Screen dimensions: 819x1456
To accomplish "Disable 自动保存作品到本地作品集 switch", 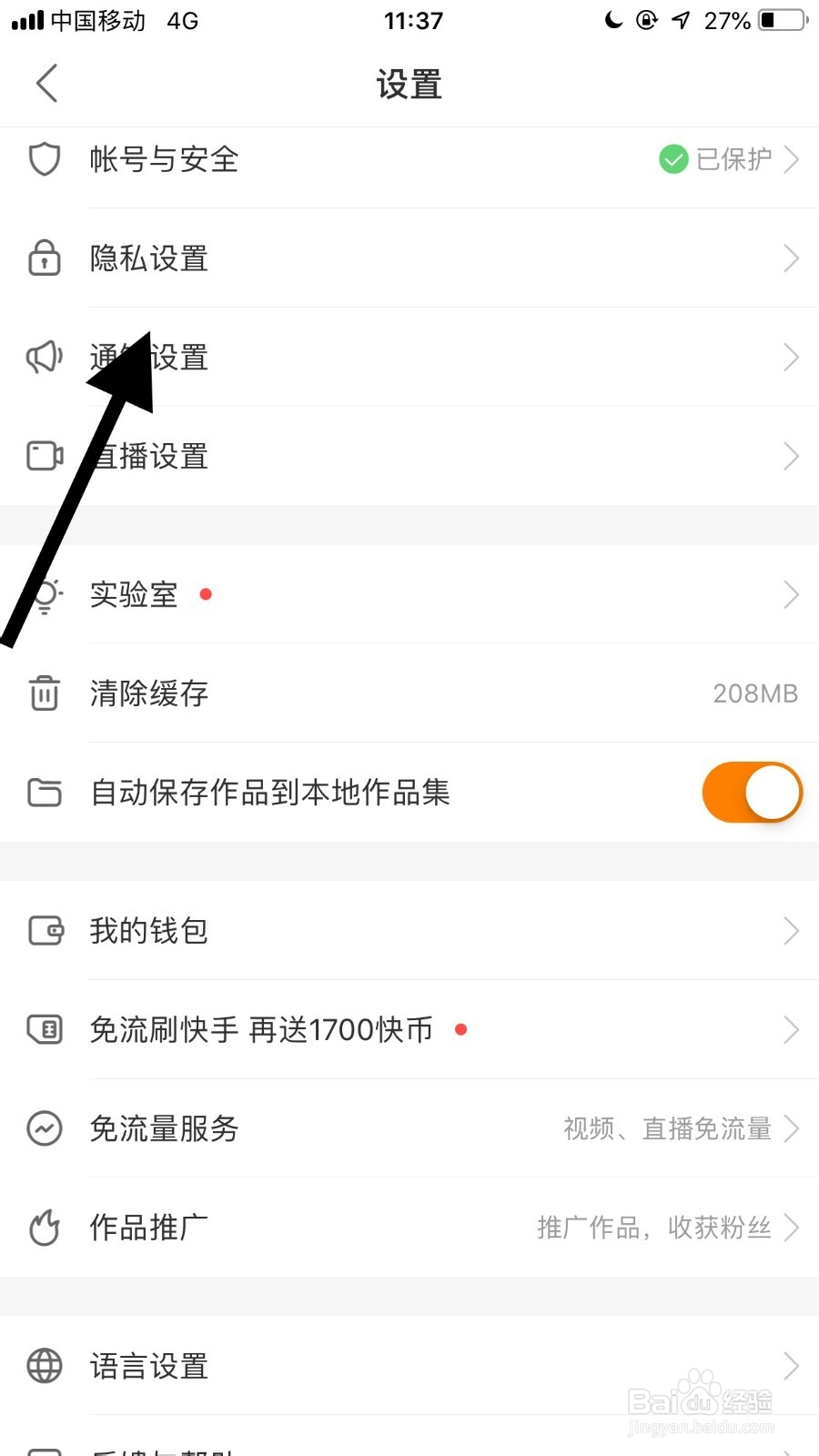I will point(752,792).
